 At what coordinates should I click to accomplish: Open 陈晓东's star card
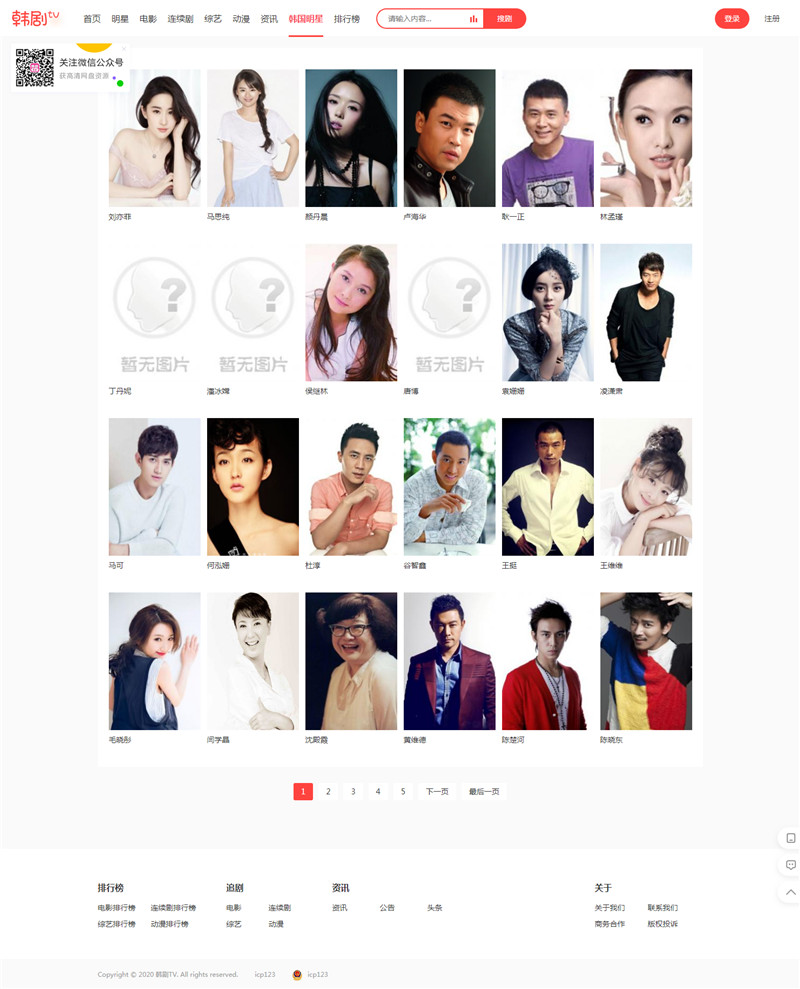(645, 661)
